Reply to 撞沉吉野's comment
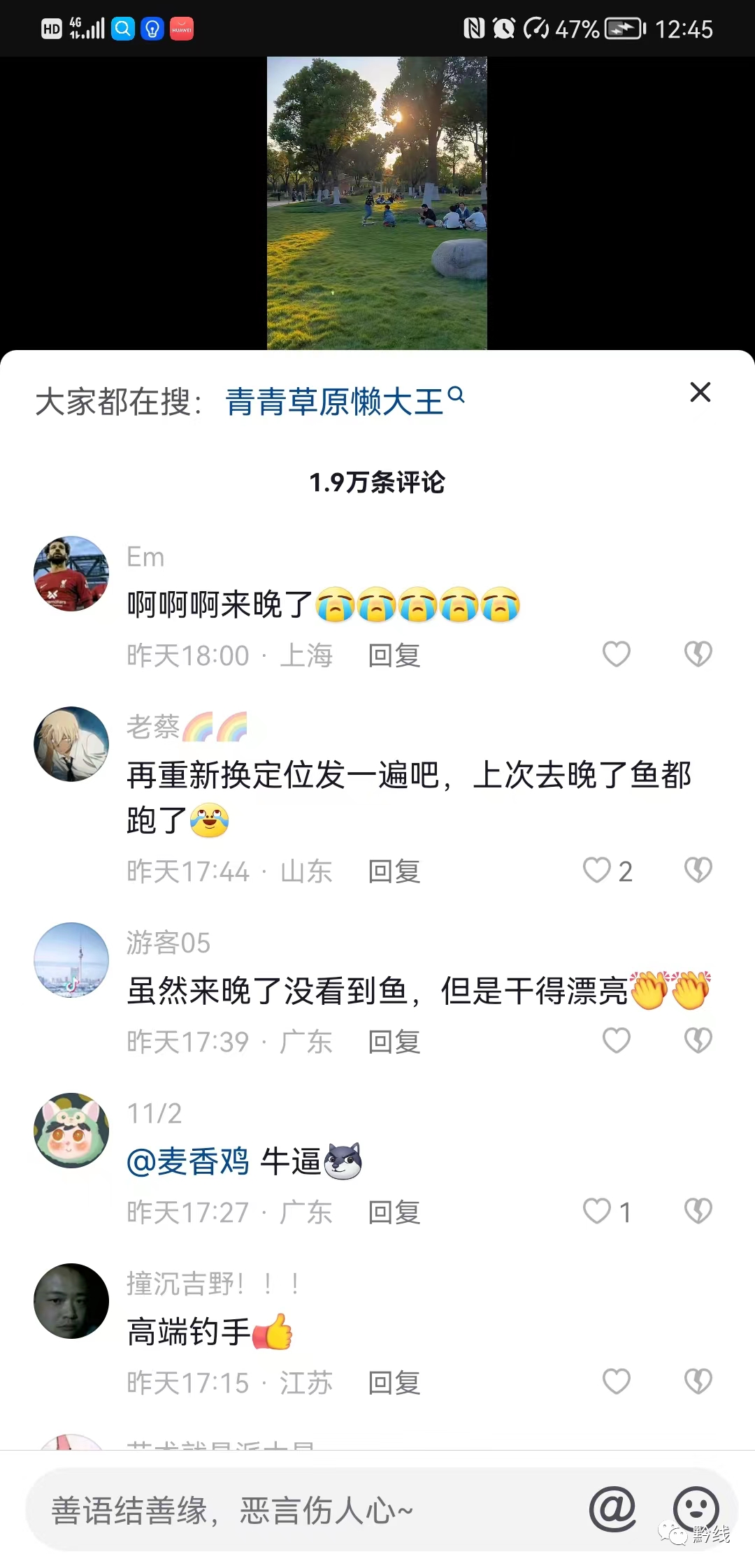 (394, 1384)
